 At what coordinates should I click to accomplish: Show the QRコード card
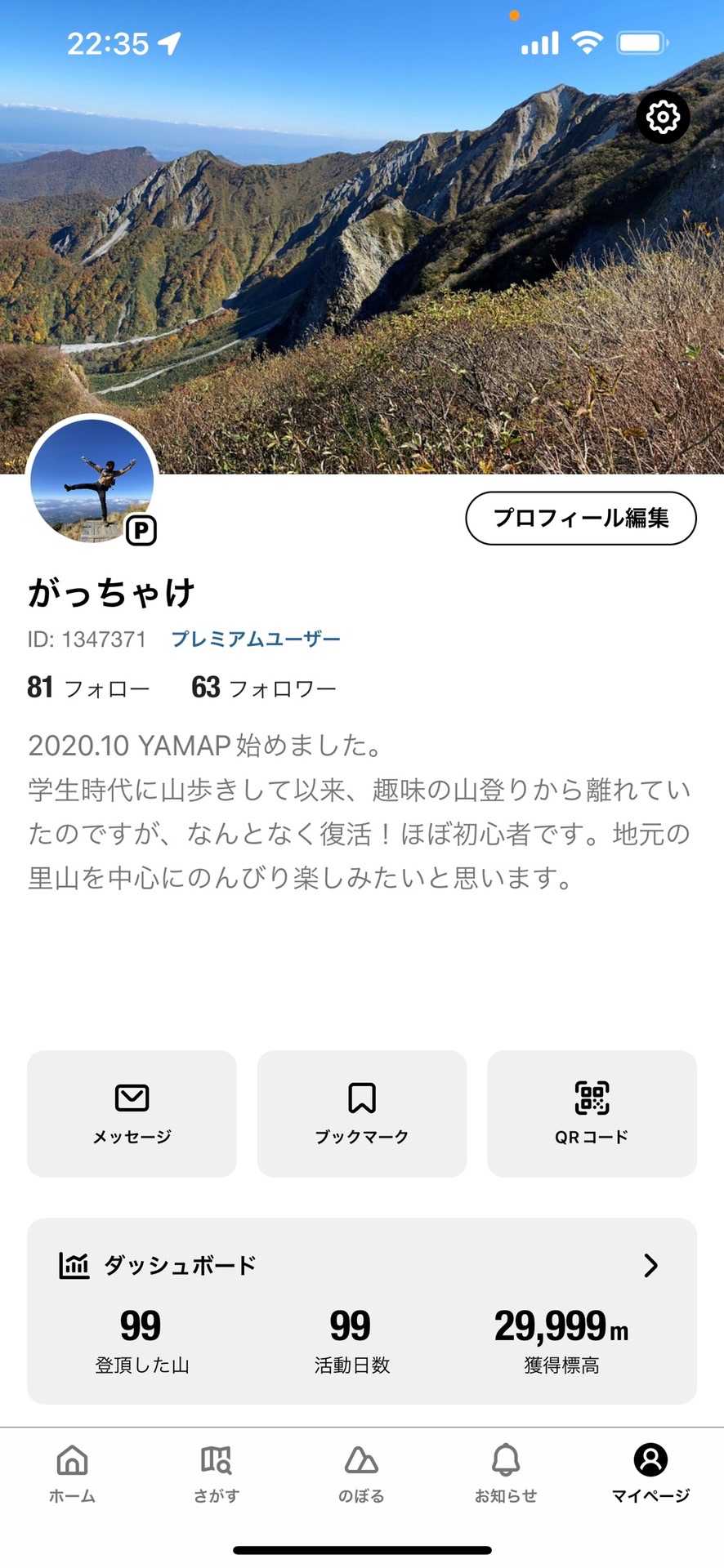tap(592, 1113)
